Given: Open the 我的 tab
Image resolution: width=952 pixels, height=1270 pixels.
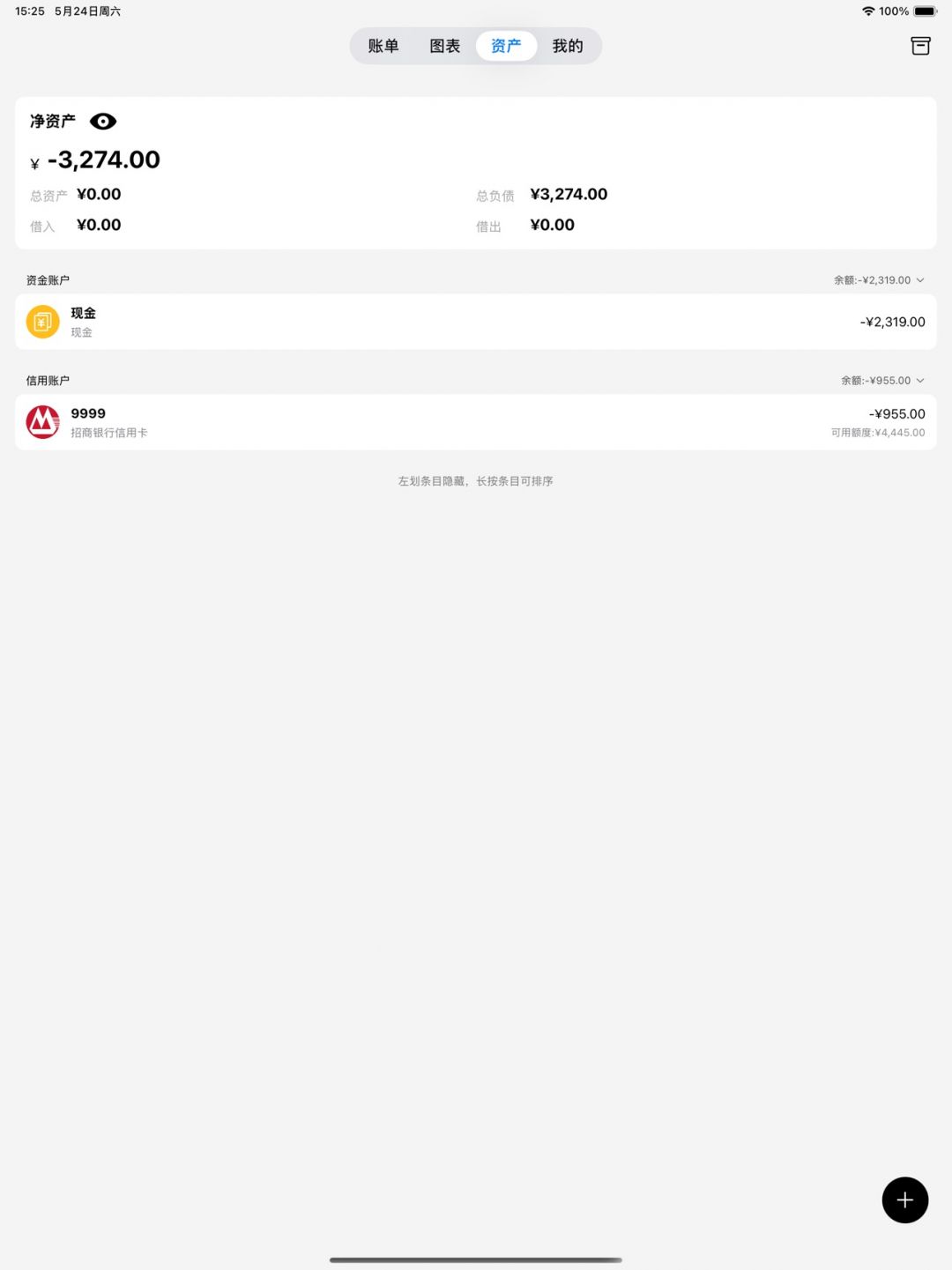Looking at the screenshot, I should tap(568, 46).
